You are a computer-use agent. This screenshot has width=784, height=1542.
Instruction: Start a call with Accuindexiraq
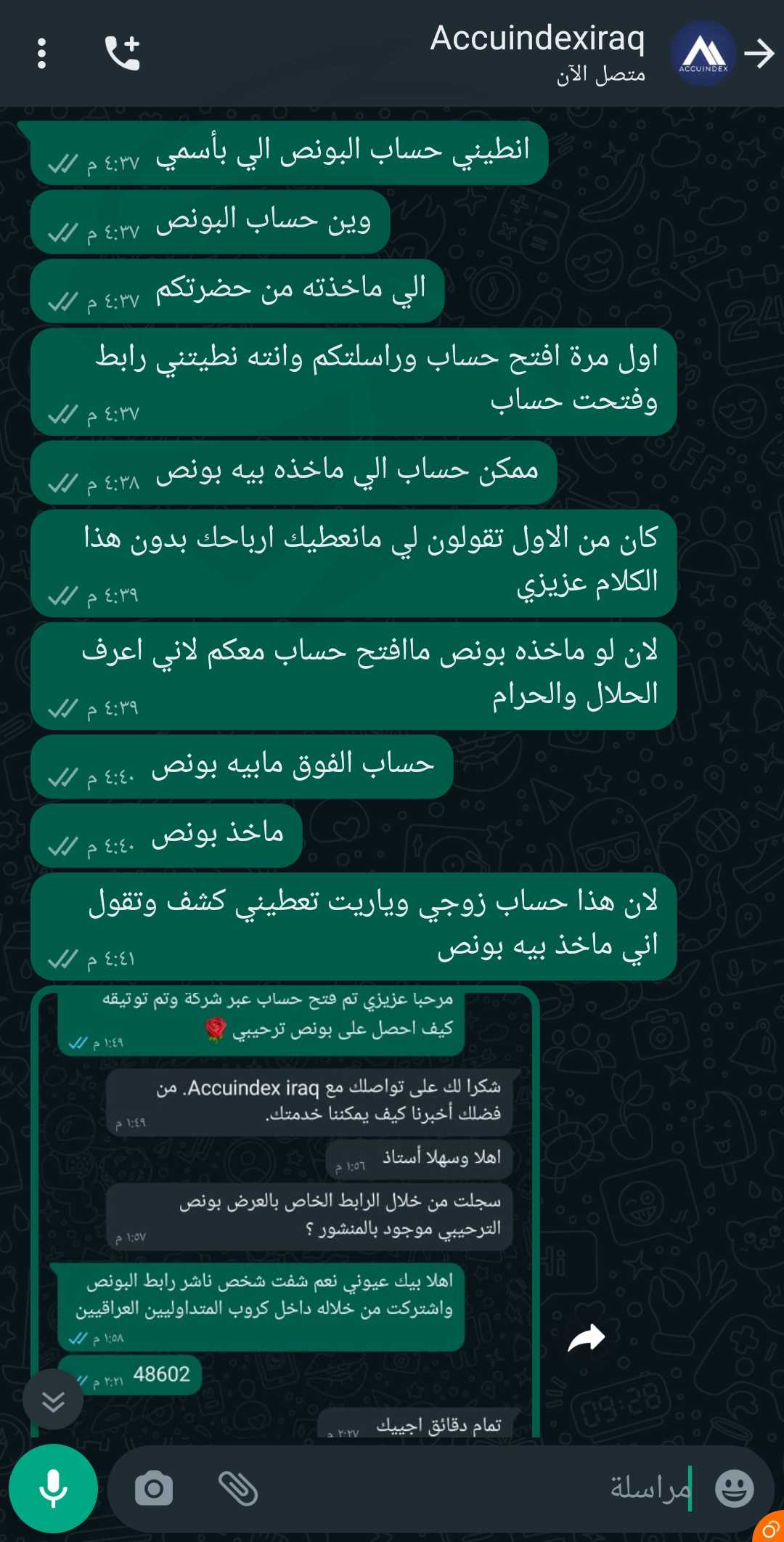click(122, 53)
